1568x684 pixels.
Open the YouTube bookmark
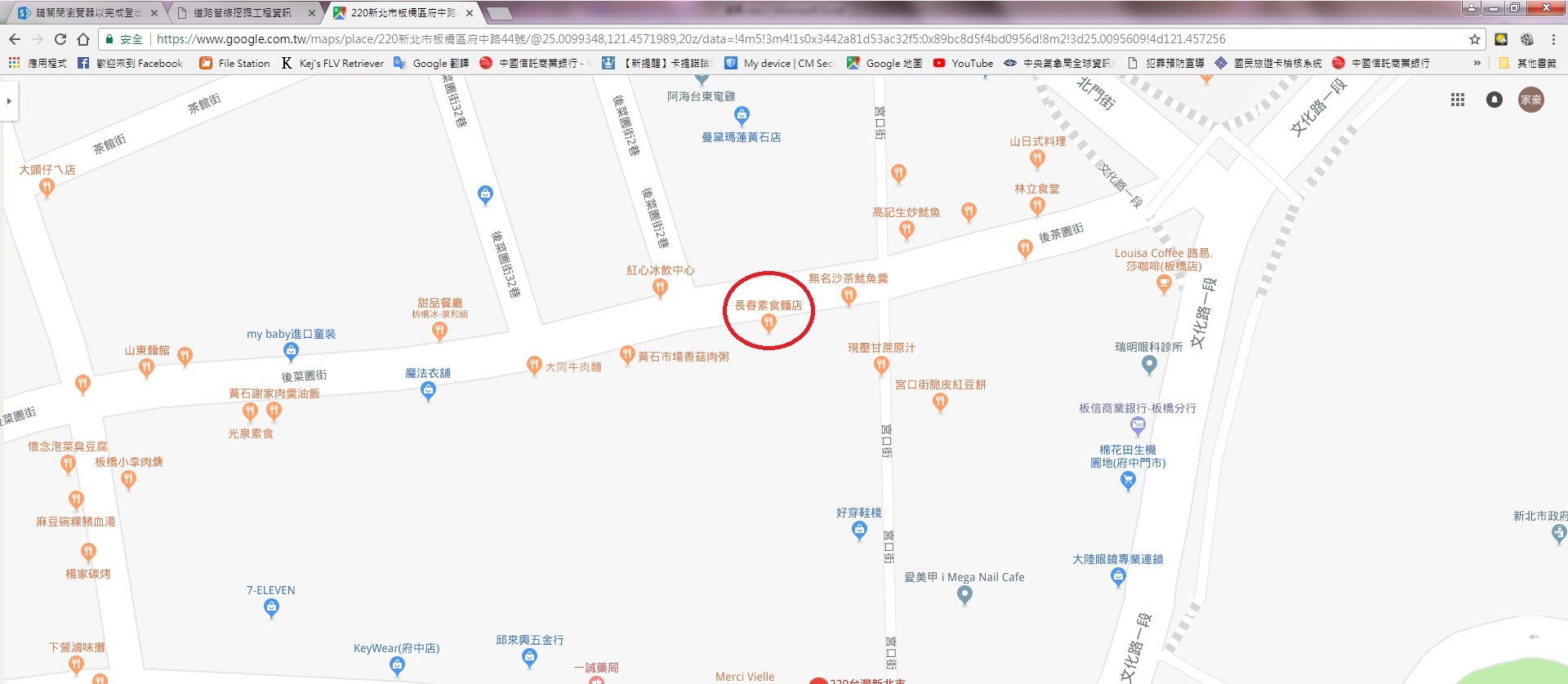[x=963, y=63]
